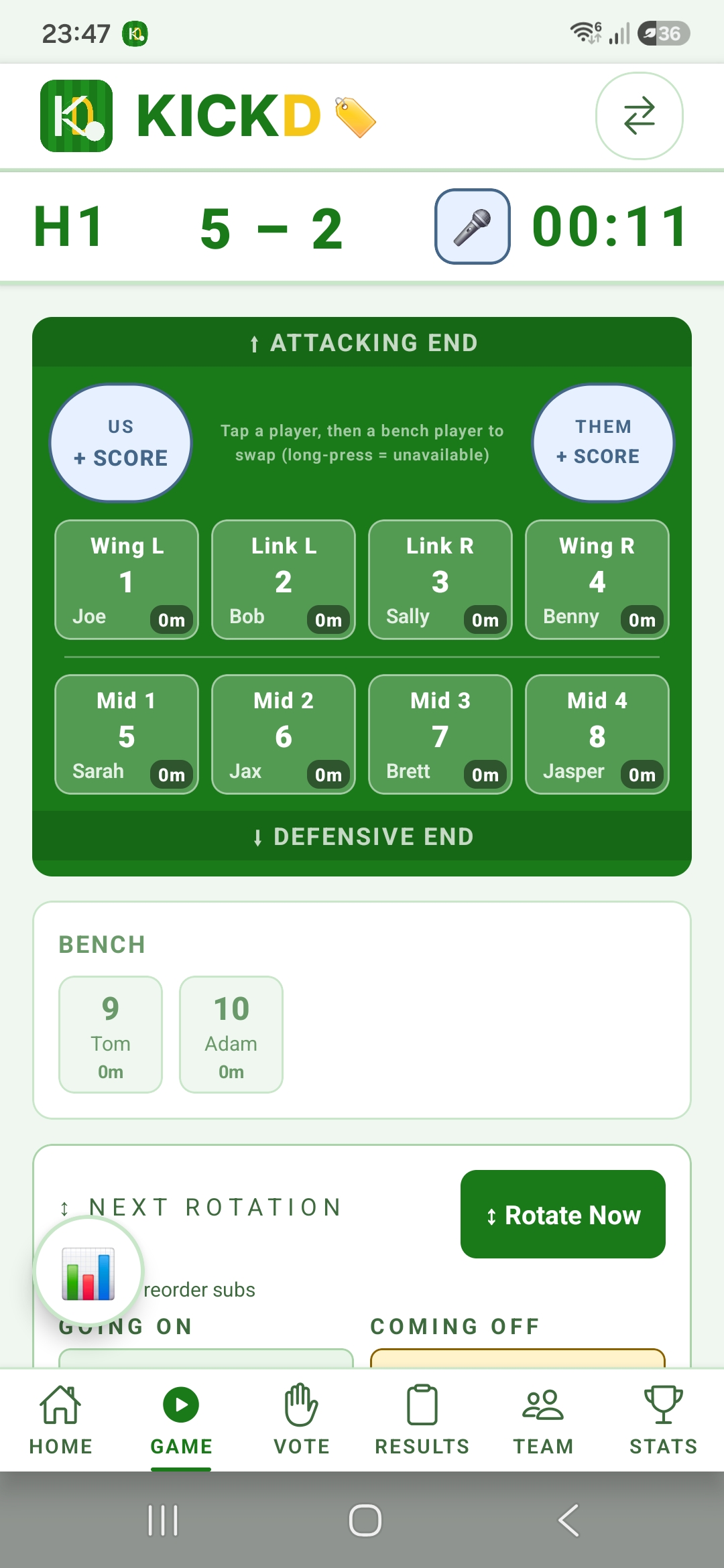Hit the Rotate Now button
The height and width of the screenshot is (1568, 724).
pos(563,1214)
